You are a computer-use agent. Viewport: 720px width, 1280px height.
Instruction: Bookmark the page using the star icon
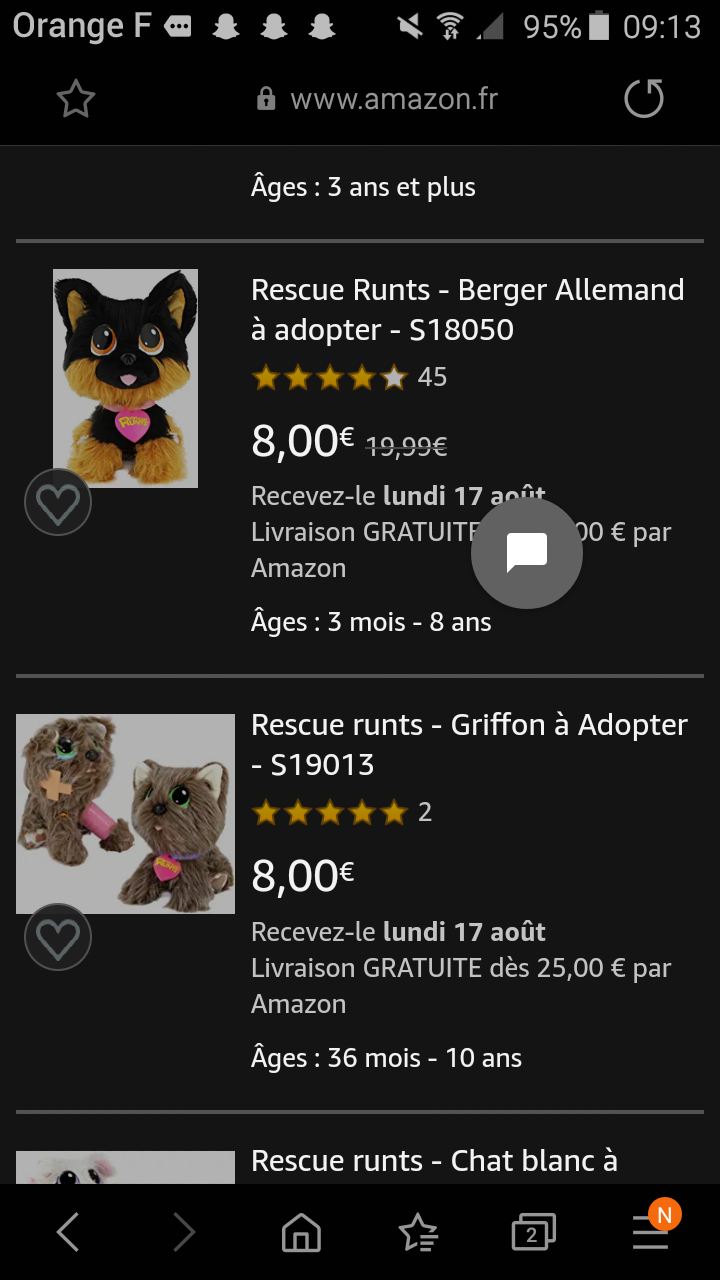click(x=76, y=98)
